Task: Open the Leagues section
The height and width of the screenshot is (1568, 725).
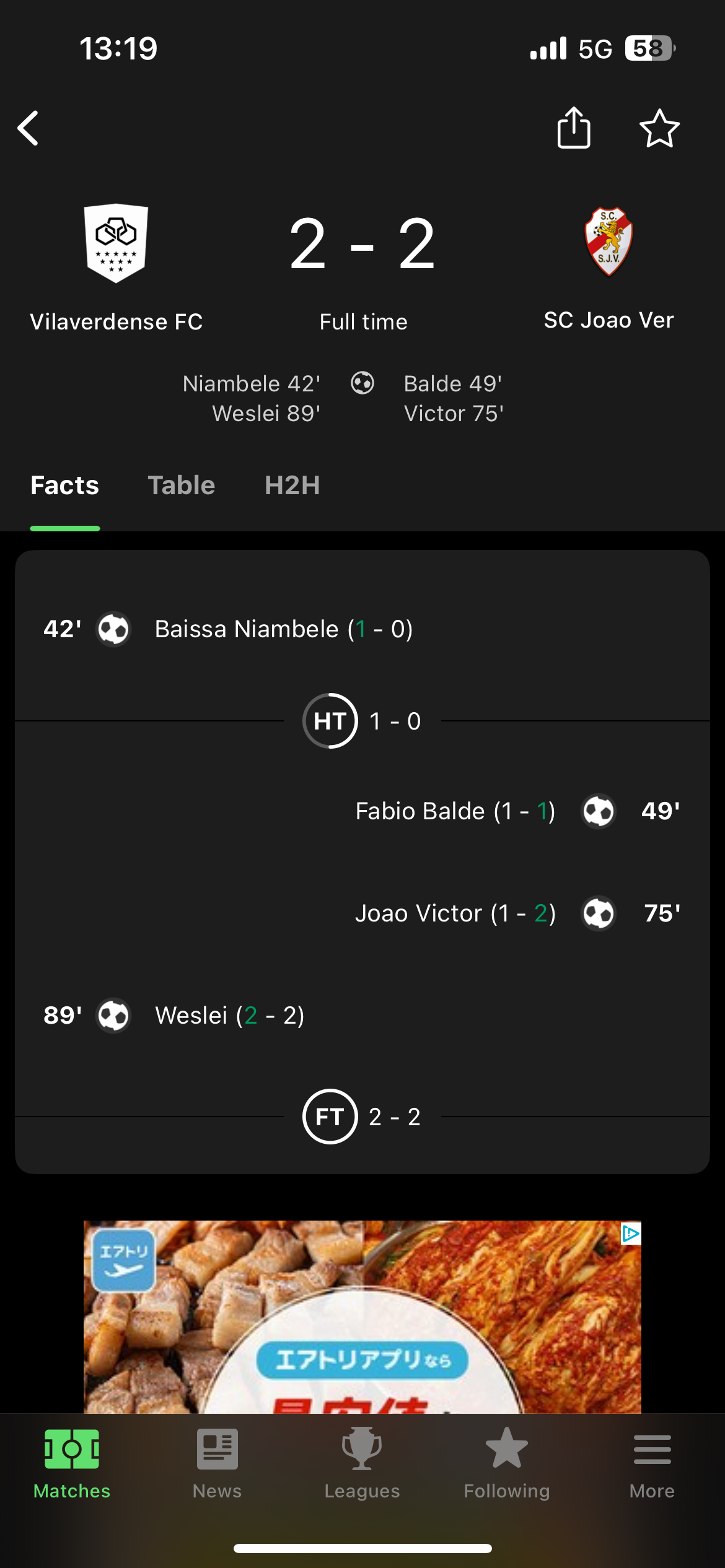Action: (x=362, y=1464)
